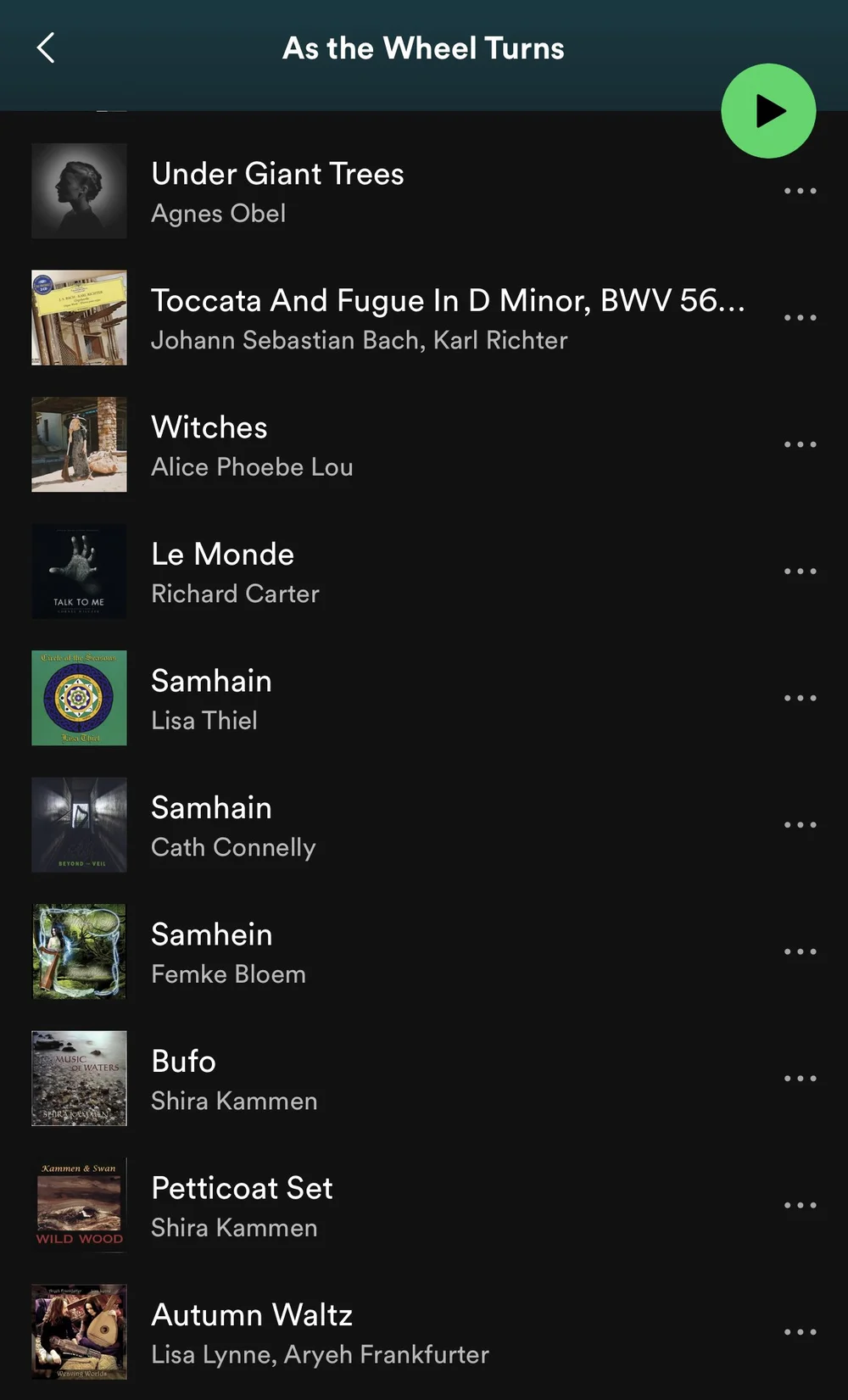
Task: Open more options for Cath Connelly's Samhain
Action: pos(800,824)
